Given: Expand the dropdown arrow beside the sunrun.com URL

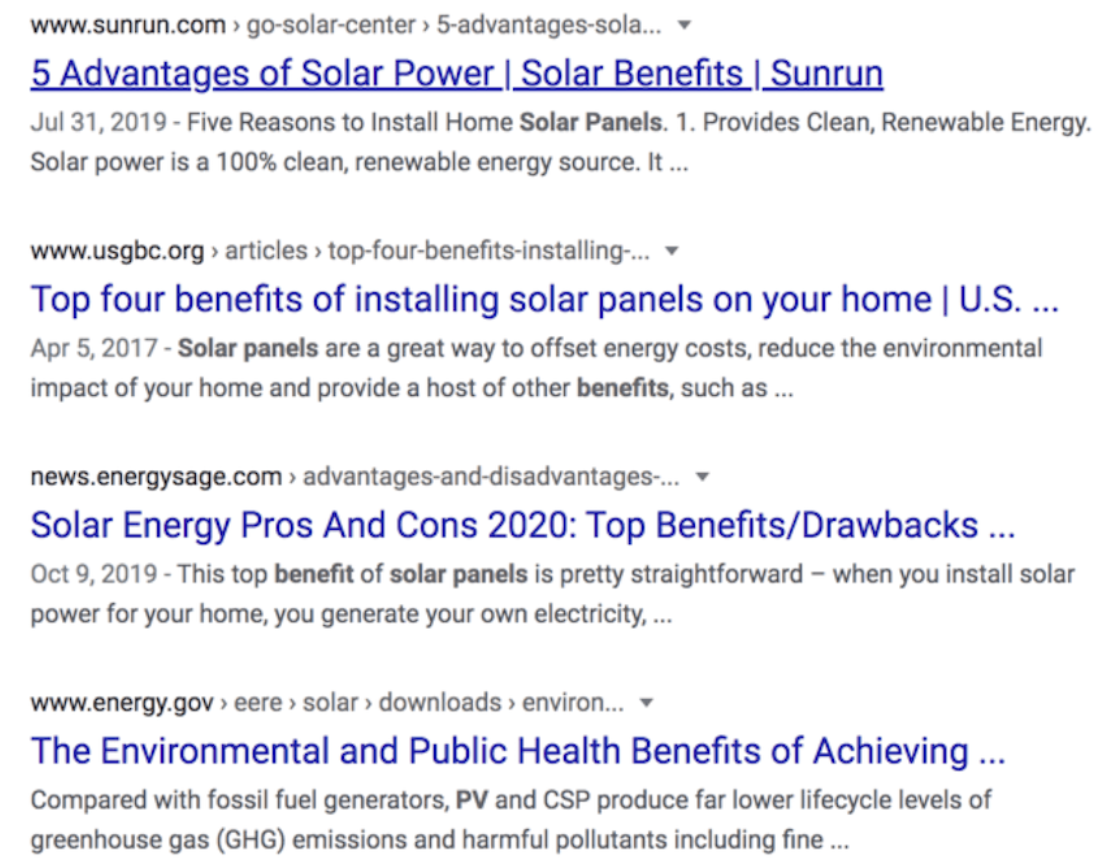Looking at the screenshot, I should coord(684,25).
